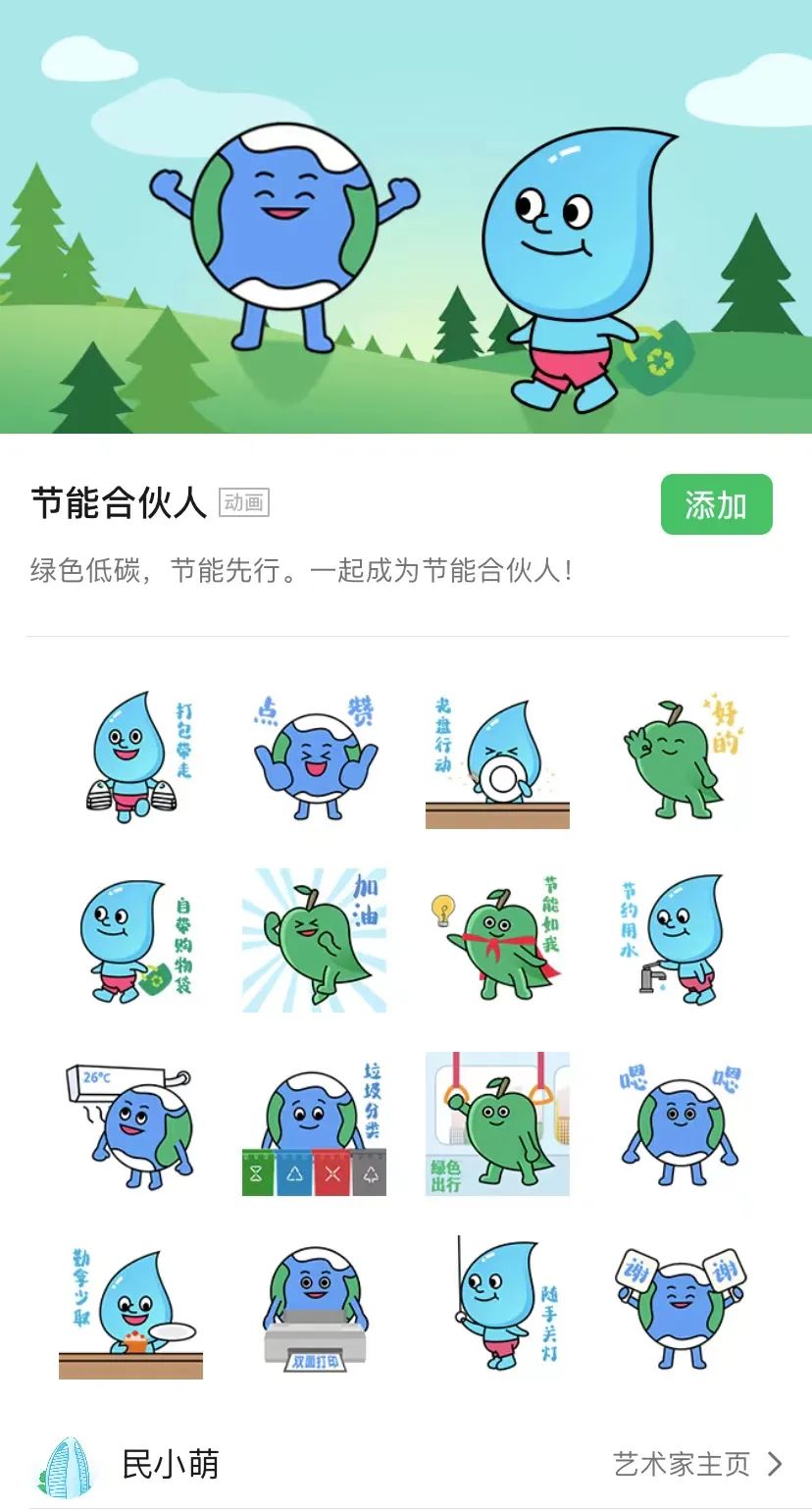Preview the 绿色出行 sticker
The height and width of the screenshot is (1511, 812).
point(497,1124)
